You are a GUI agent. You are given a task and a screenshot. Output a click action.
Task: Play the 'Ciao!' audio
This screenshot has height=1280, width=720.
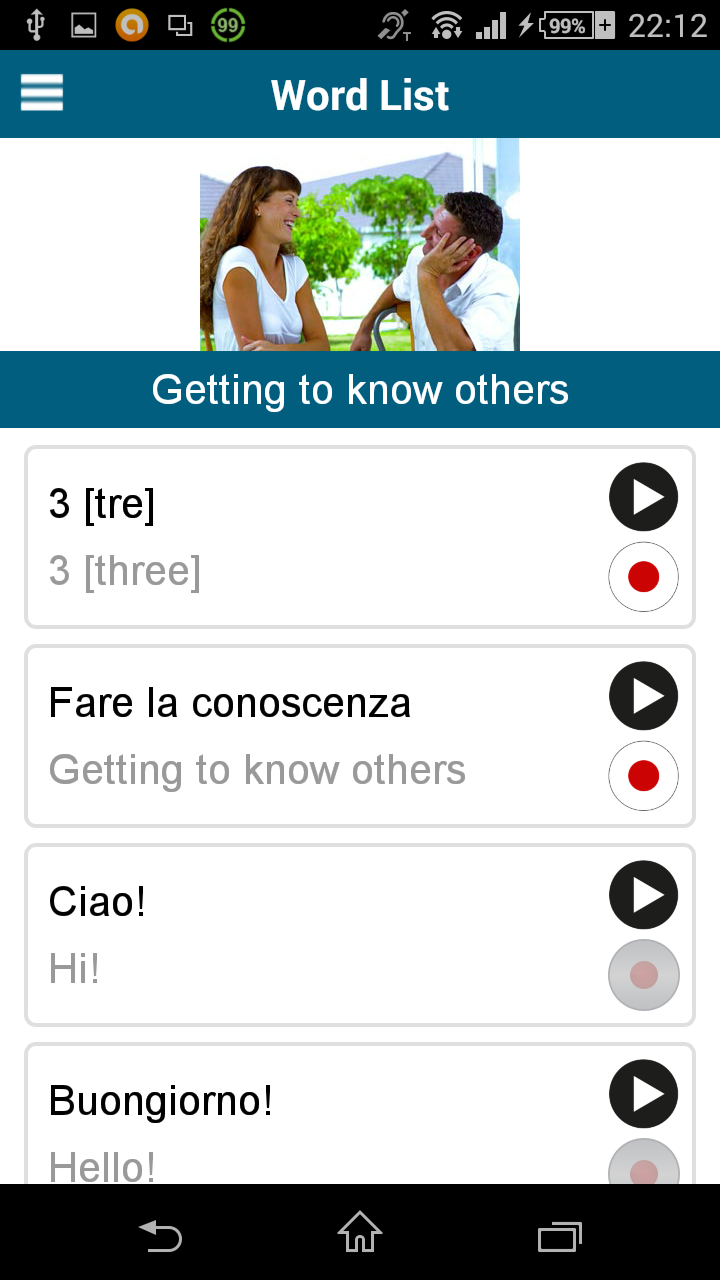[x=643, y=895]
